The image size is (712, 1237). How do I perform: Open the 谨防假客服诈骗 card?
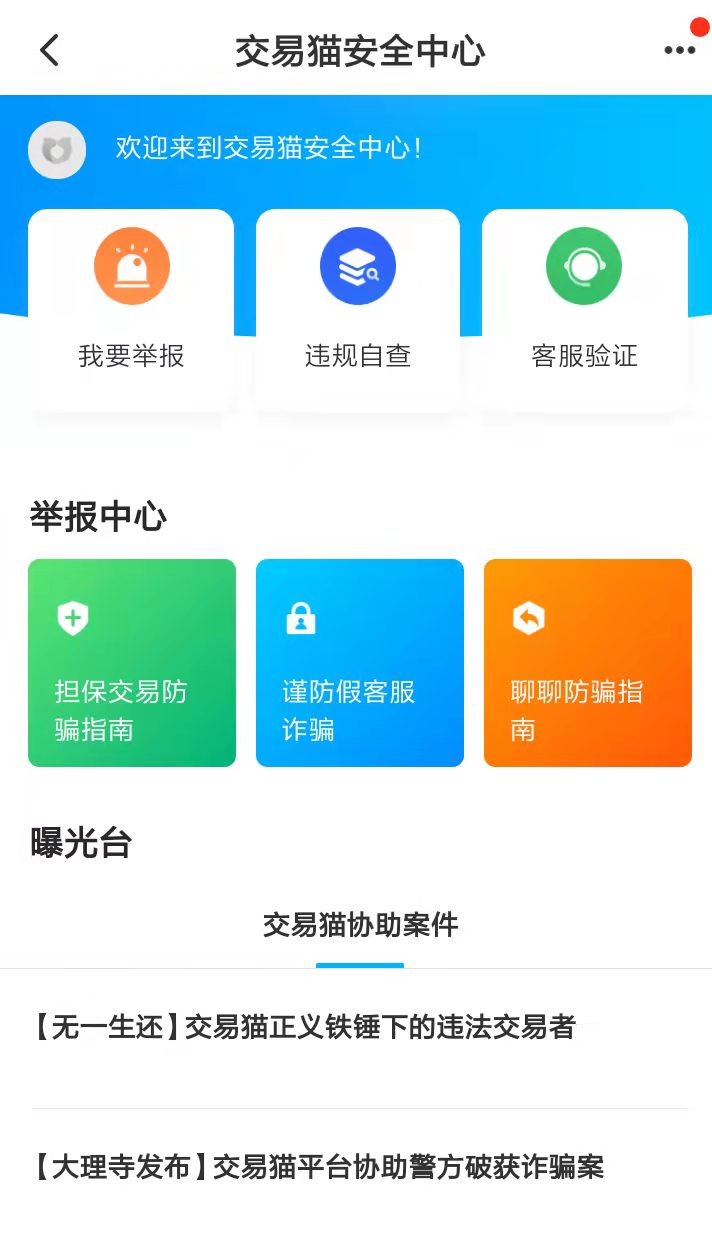360,663
